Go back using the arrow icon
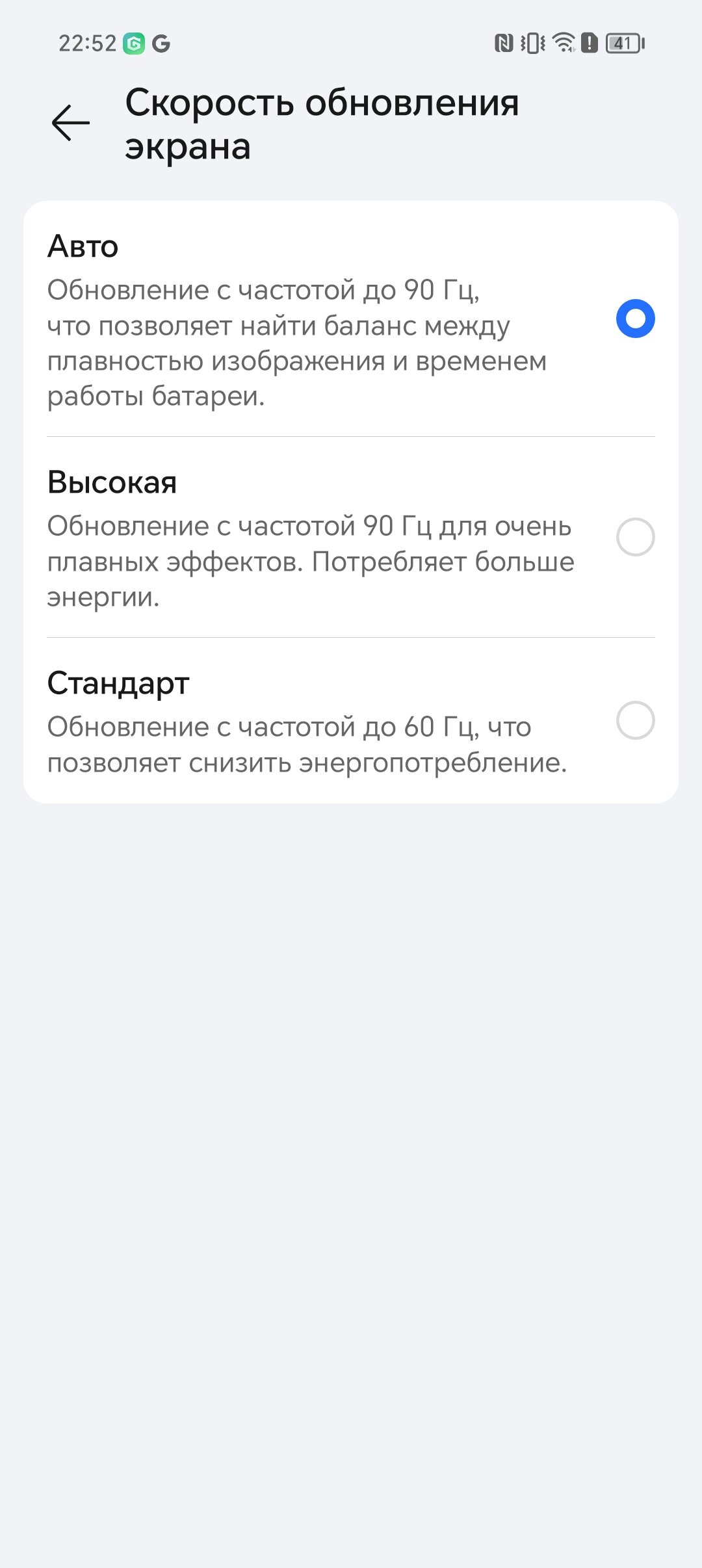 (71, 123)
